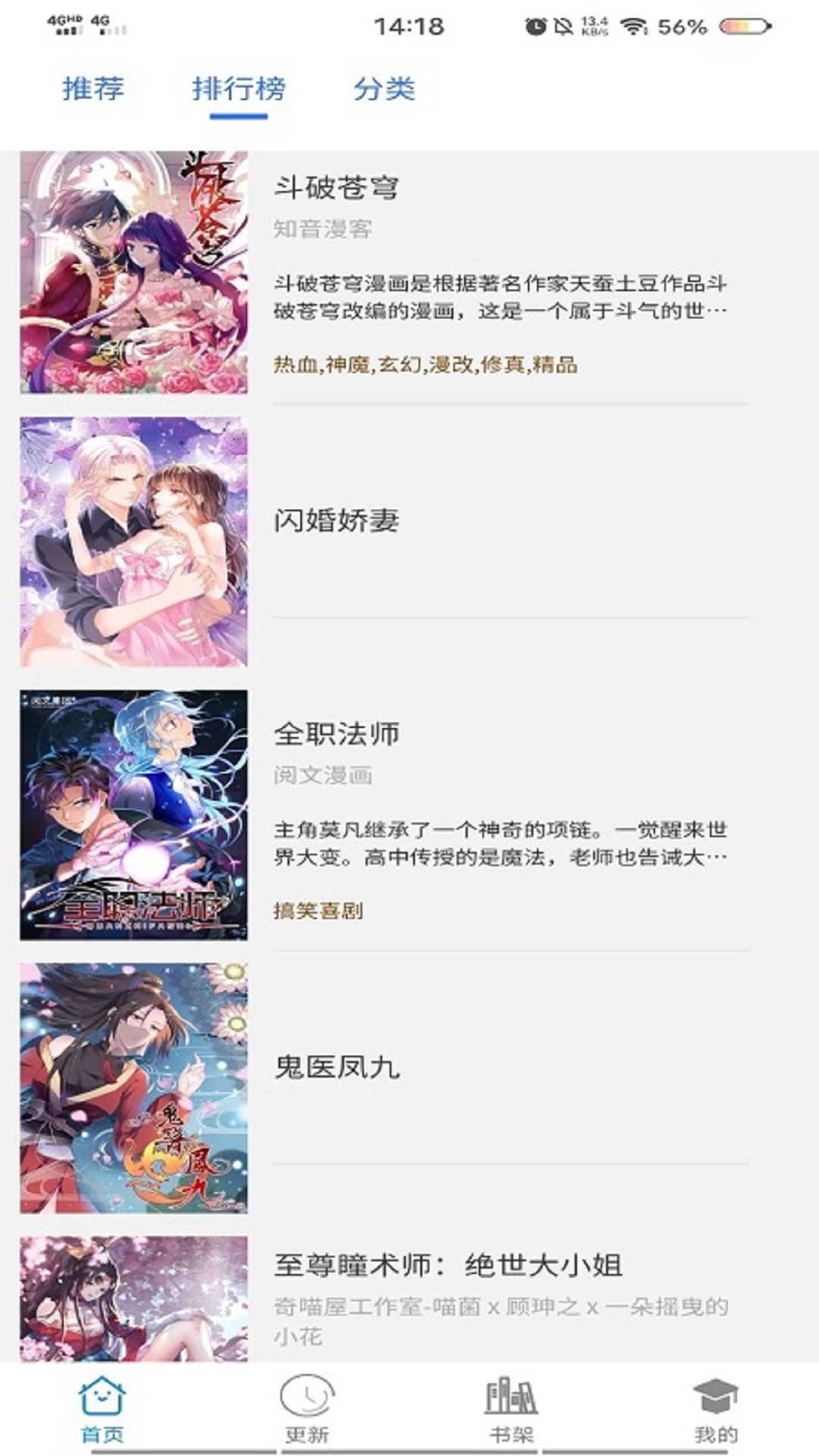Open the 书架 bookshelf icon
This screenshot has height=1456, width=819.
[x=512, y=1395]
